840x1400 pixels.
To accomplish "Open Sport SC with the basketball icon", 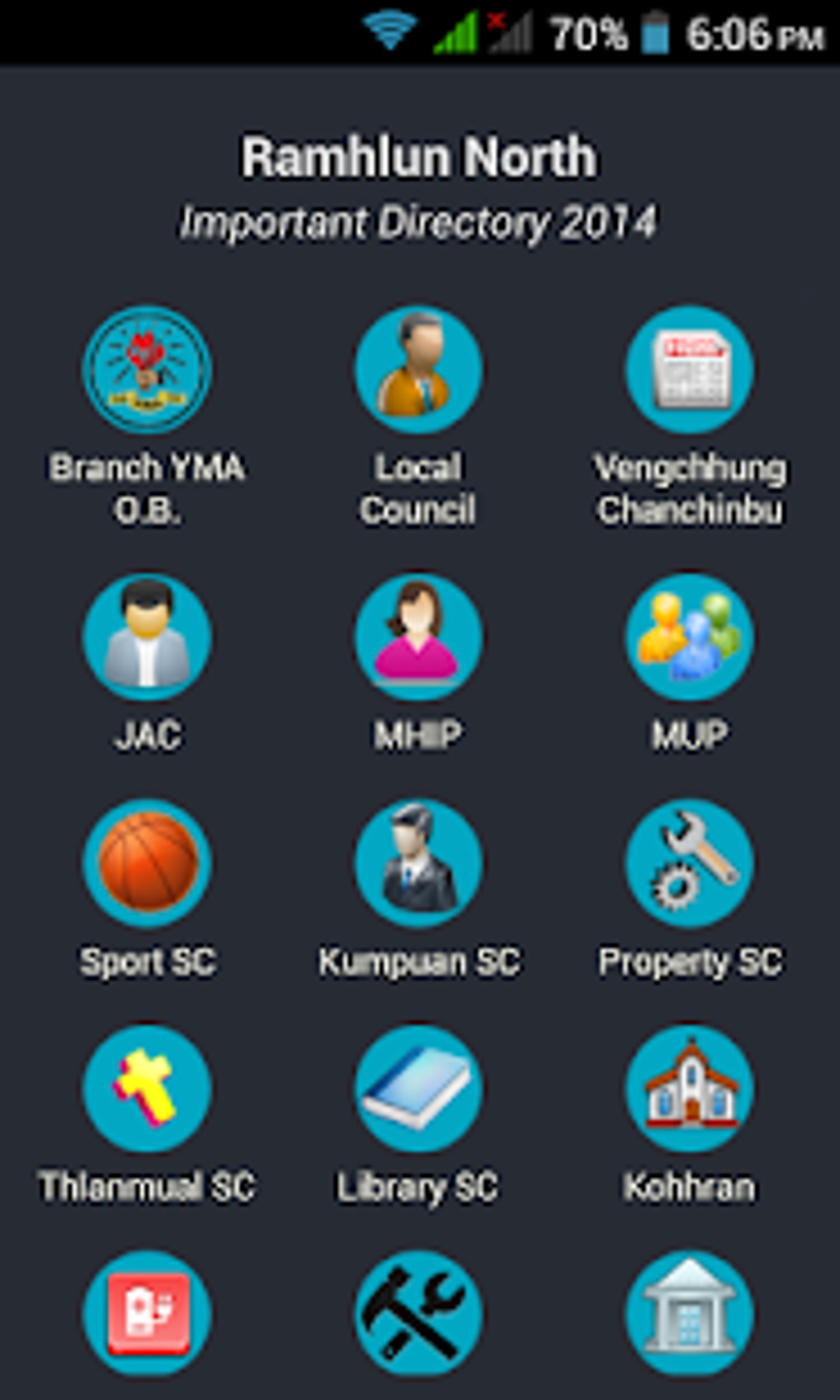I will coord(147,862).
